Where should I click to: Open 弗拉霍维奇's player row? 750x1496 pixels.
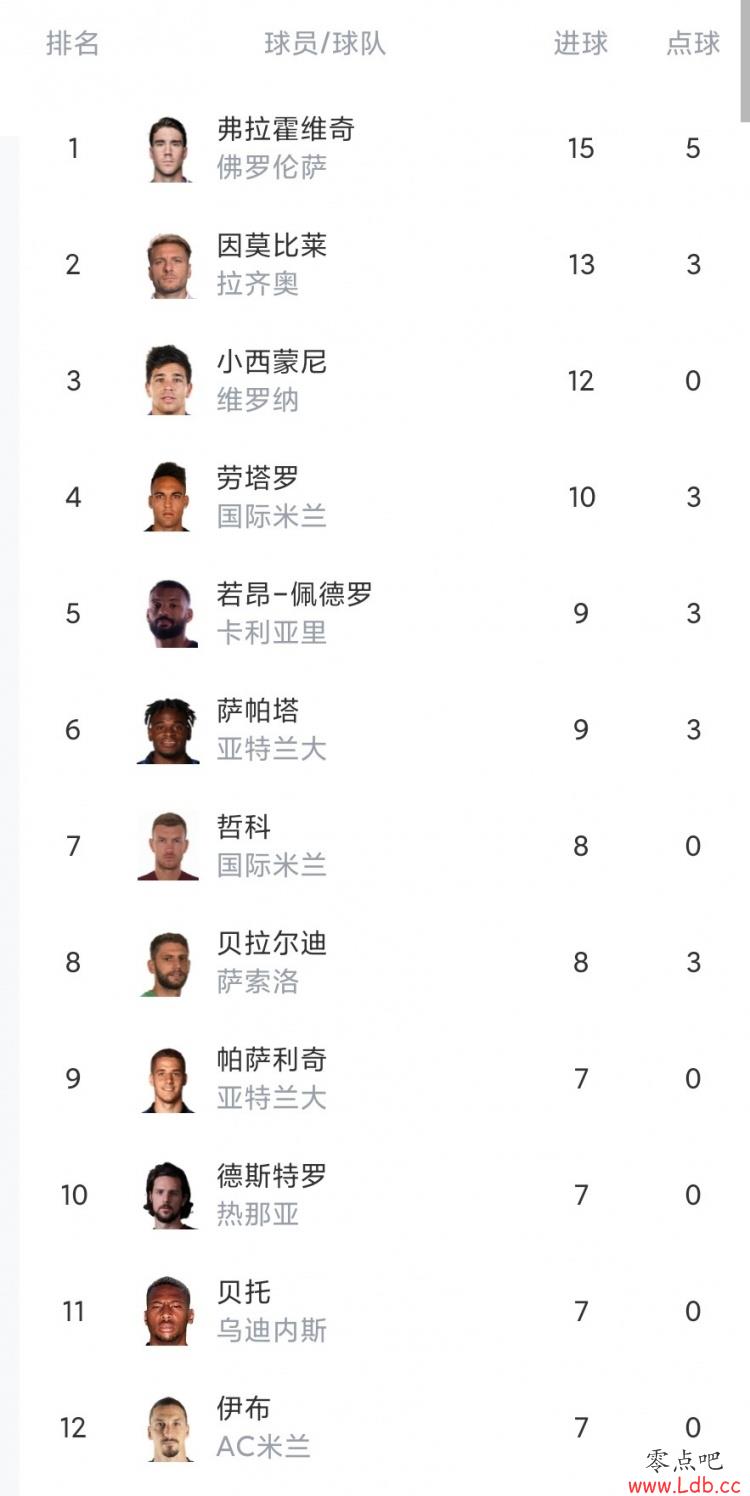384,148
